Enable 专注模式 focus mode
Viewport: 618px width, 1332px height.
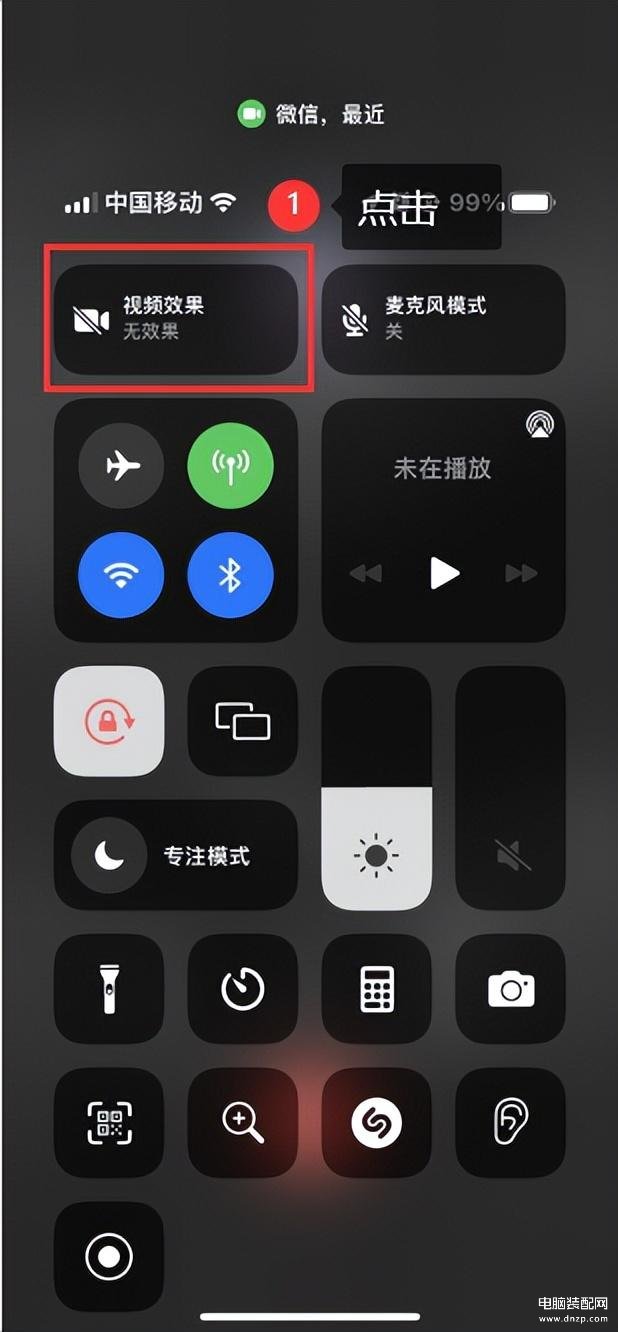(x=176, y=855)
